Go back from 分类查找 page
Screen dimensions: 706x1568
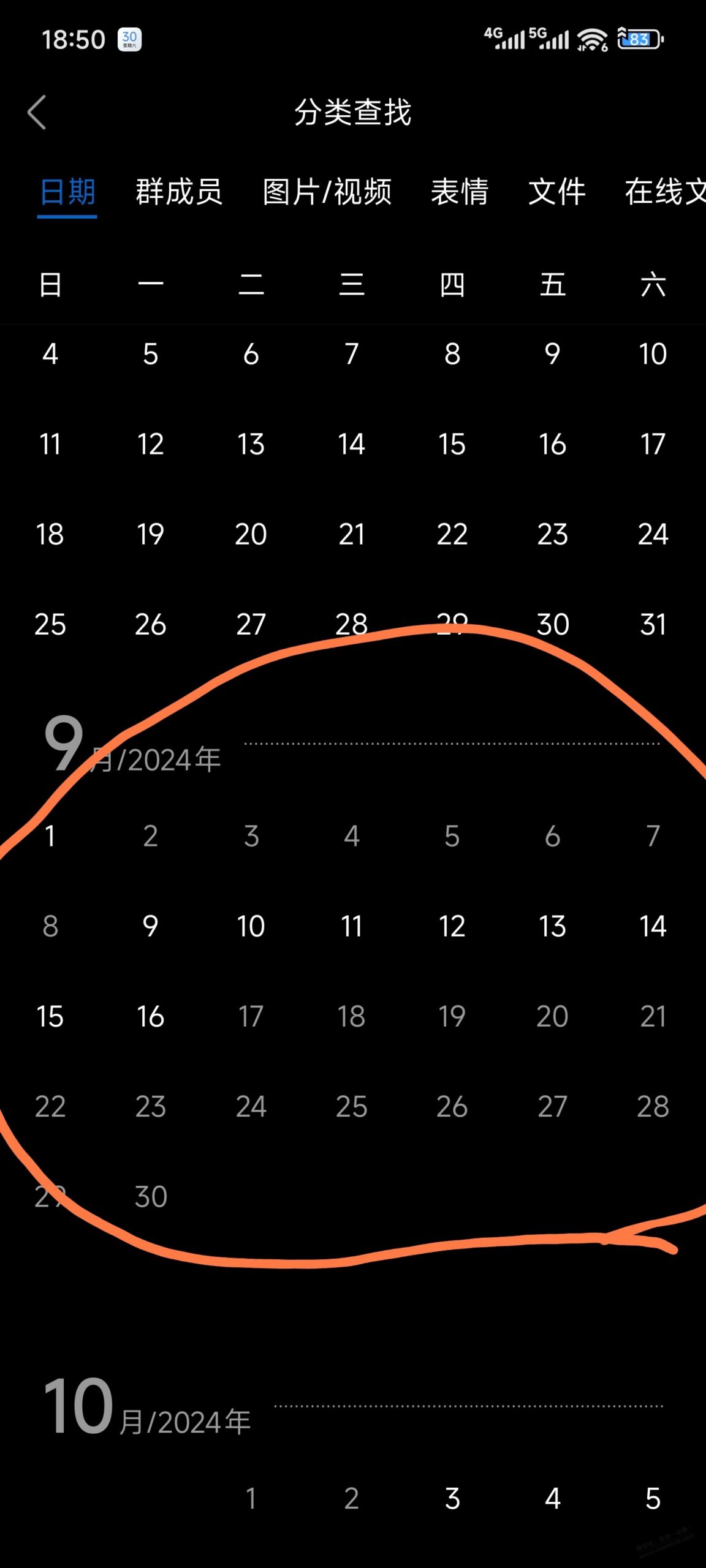(x=37, y=113)
